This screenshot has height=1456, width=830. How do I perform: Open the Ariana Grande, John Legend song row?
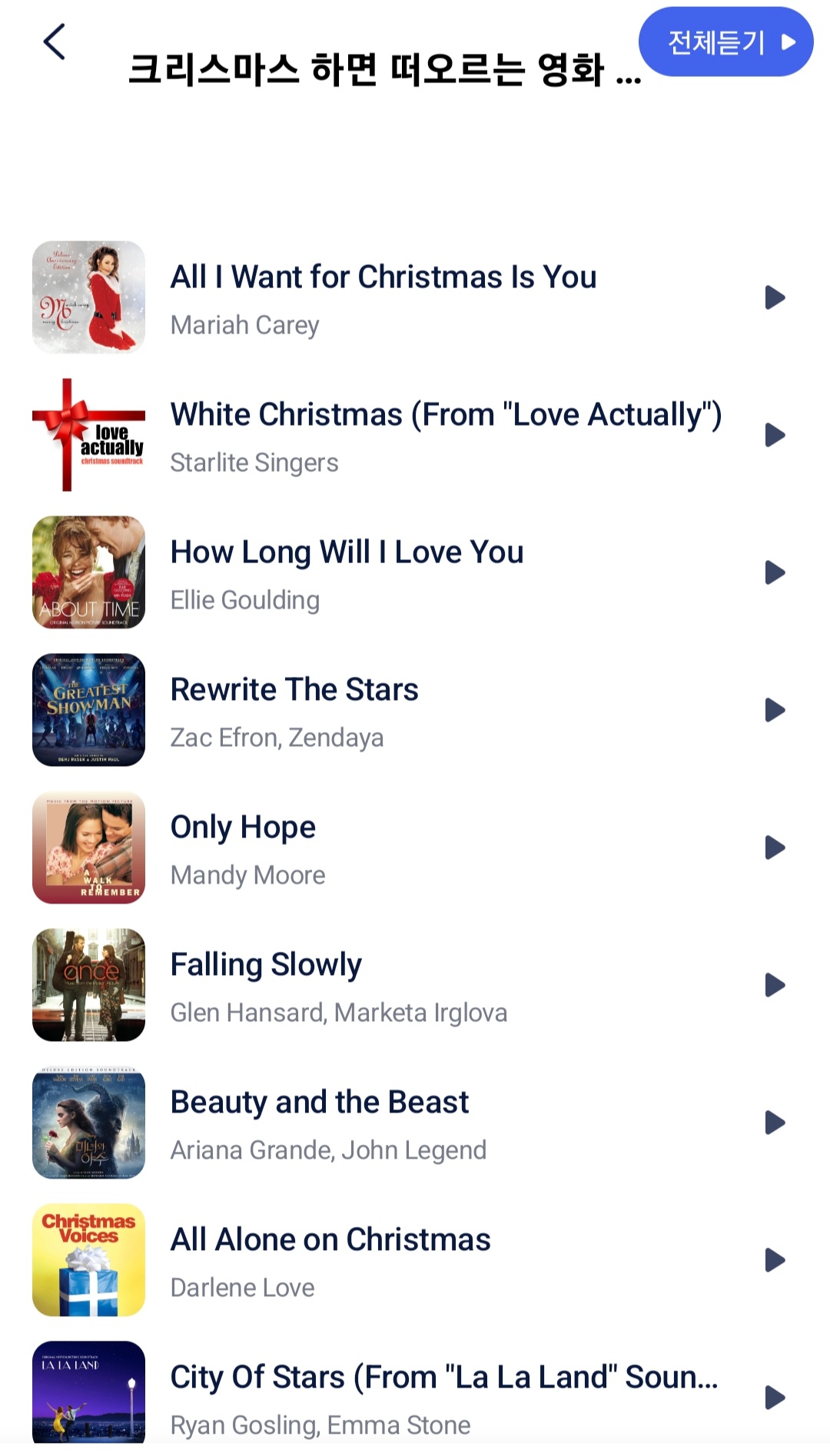[x=415, y=1123]
